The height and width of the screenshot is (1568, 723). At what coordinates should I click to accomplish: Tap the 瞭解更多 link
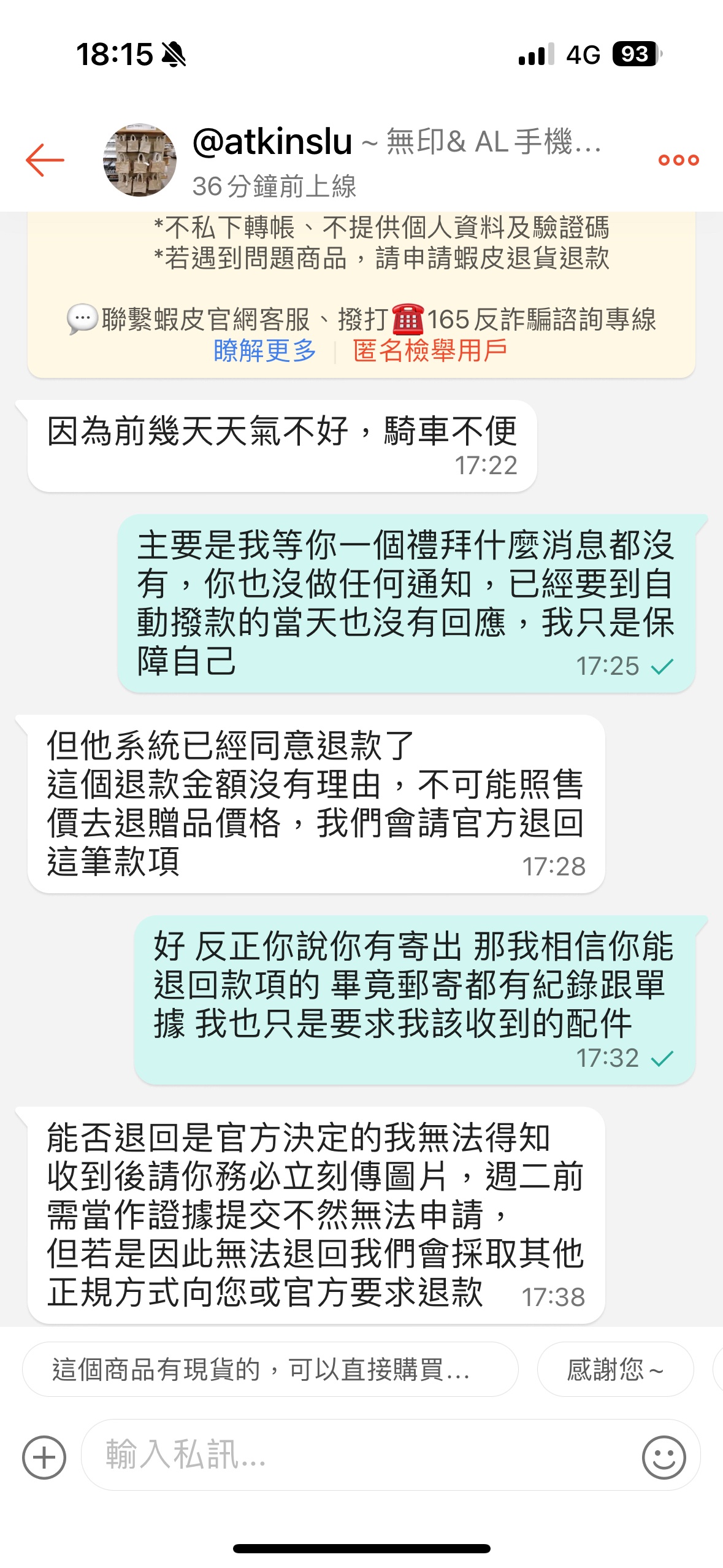(x=265, y=351)
